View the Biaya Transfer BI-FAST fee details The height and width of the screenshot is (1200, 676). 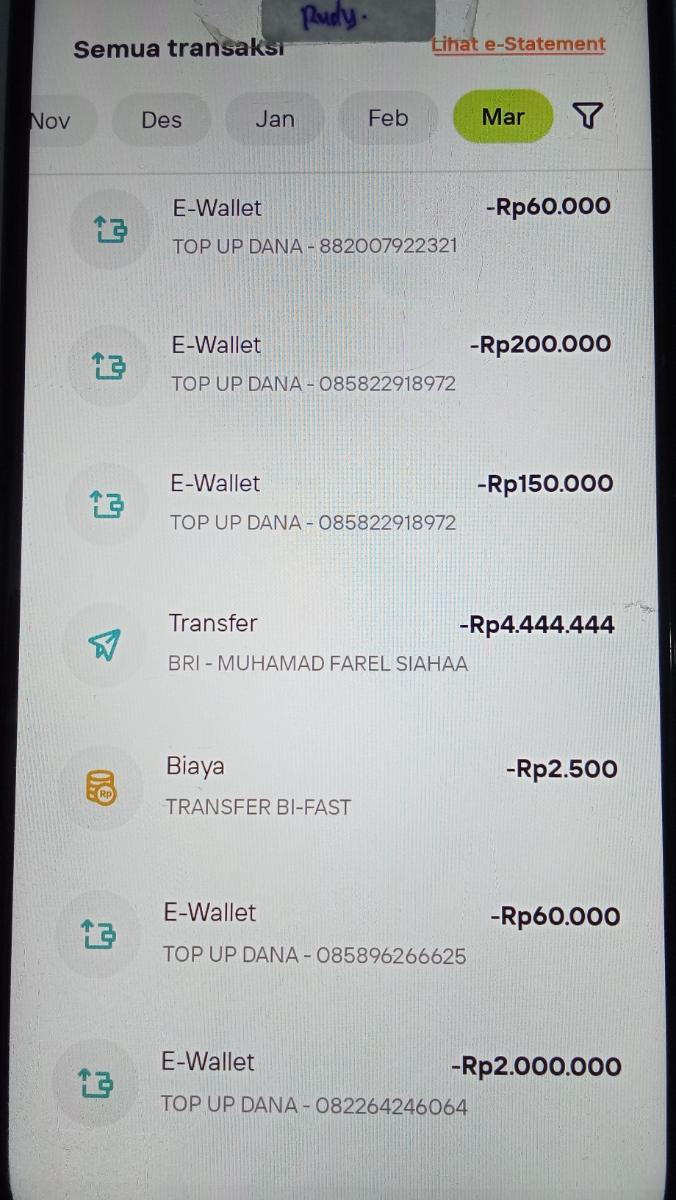click(x=340, y=787)
